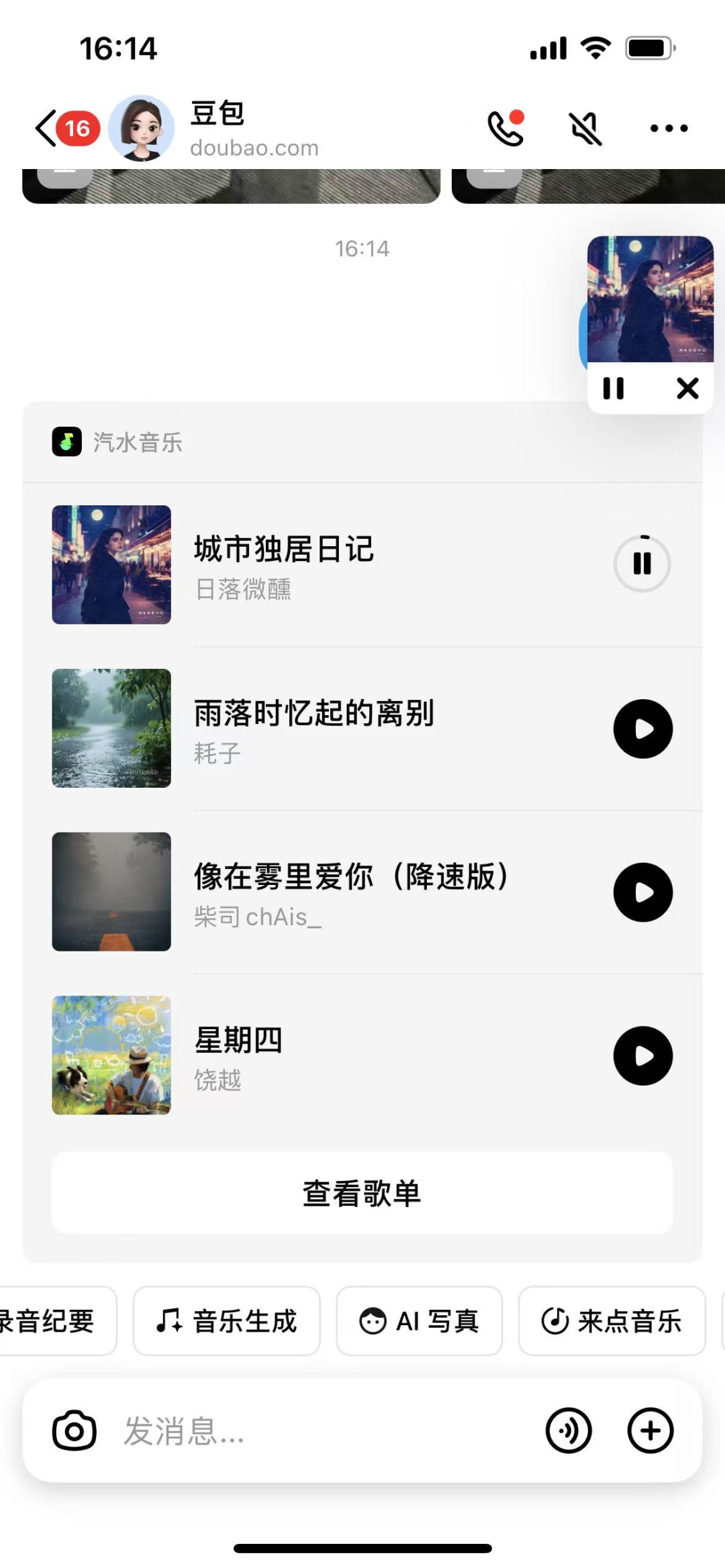
Task: Focus the 发消息 text field
Action: [x=322, y=1431]
